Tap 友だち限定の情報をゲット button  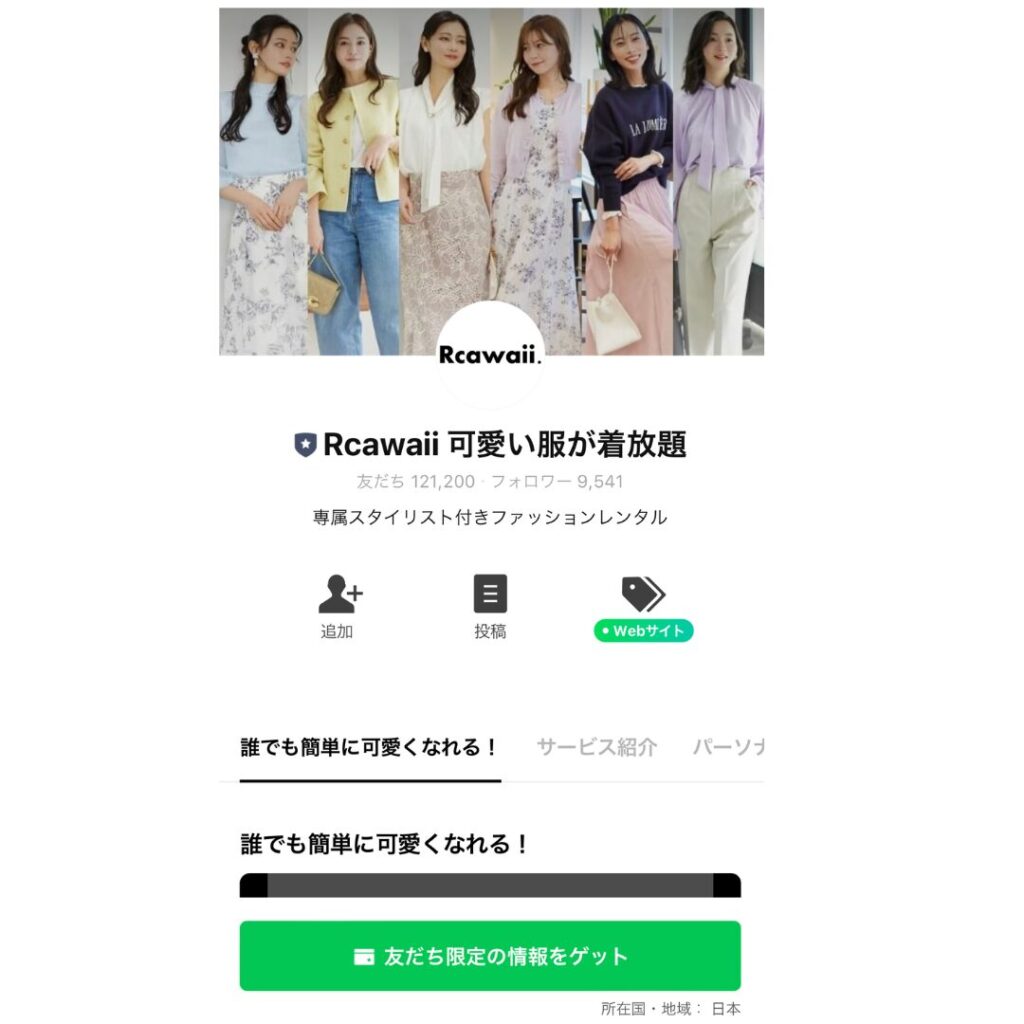pos(490,956)
